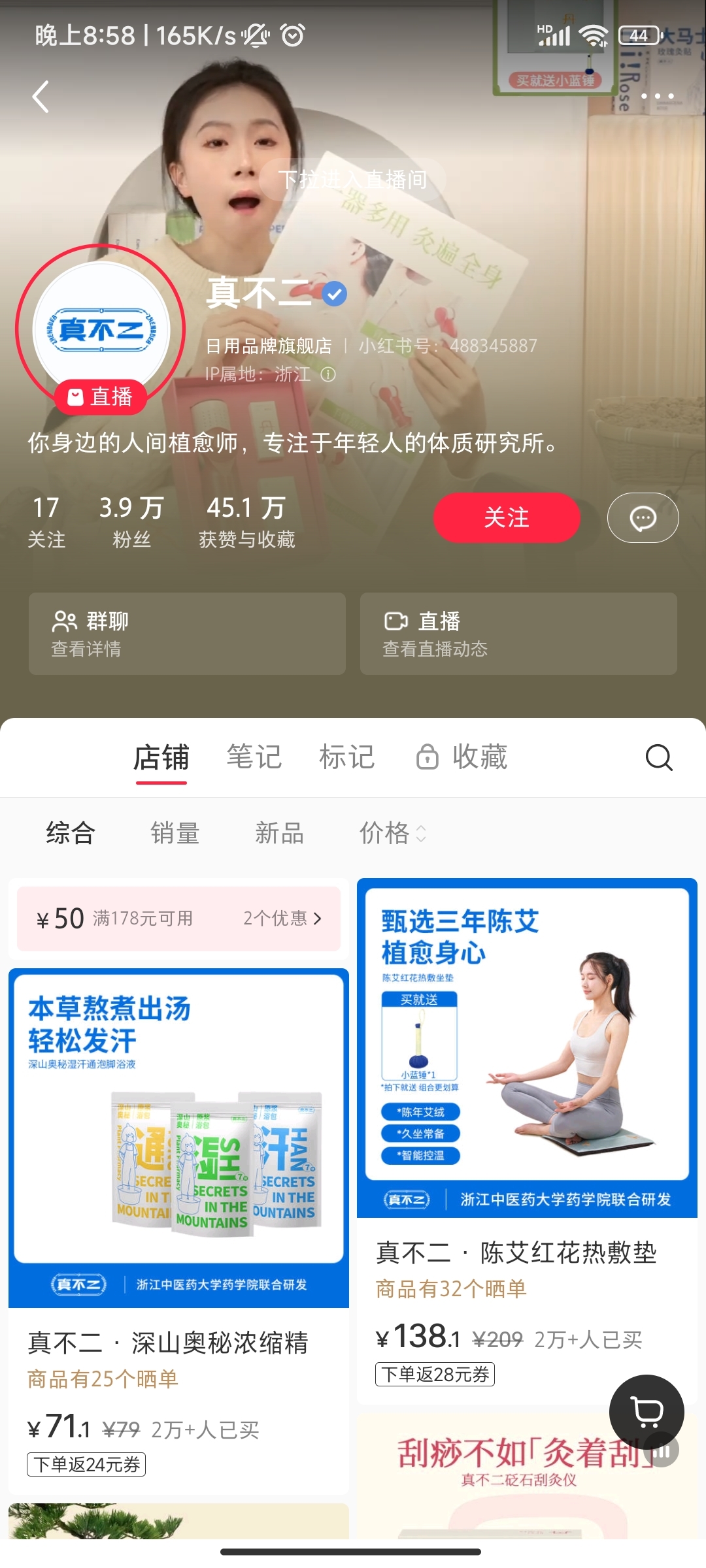This screenshot has width=706, height=1568.
Task: Open the 群聊 details card
Action: pos(187,633)
